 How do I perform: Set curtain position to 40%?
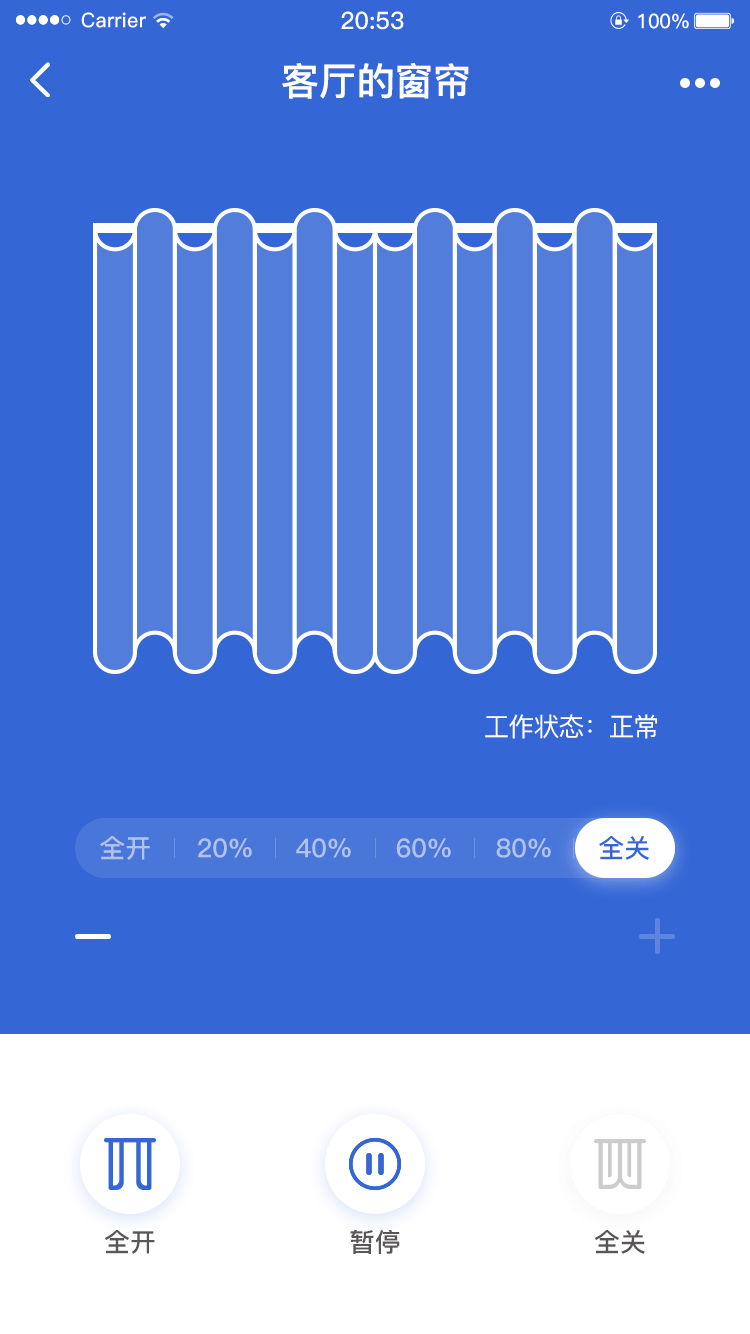[324, 849]
